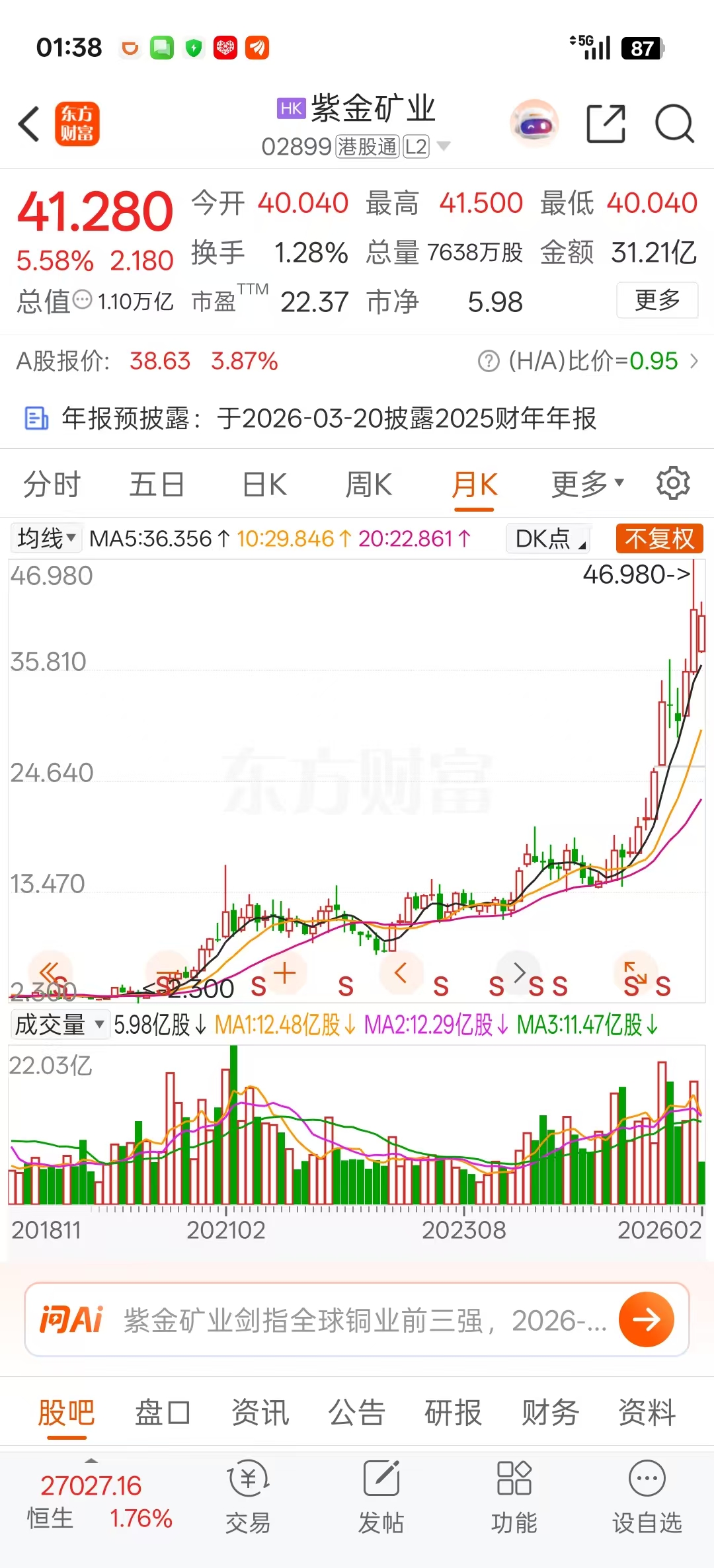Change the 均线 indicator dropdown
Viewport: 714px width, 1568px height.
[x=46, y=538]
